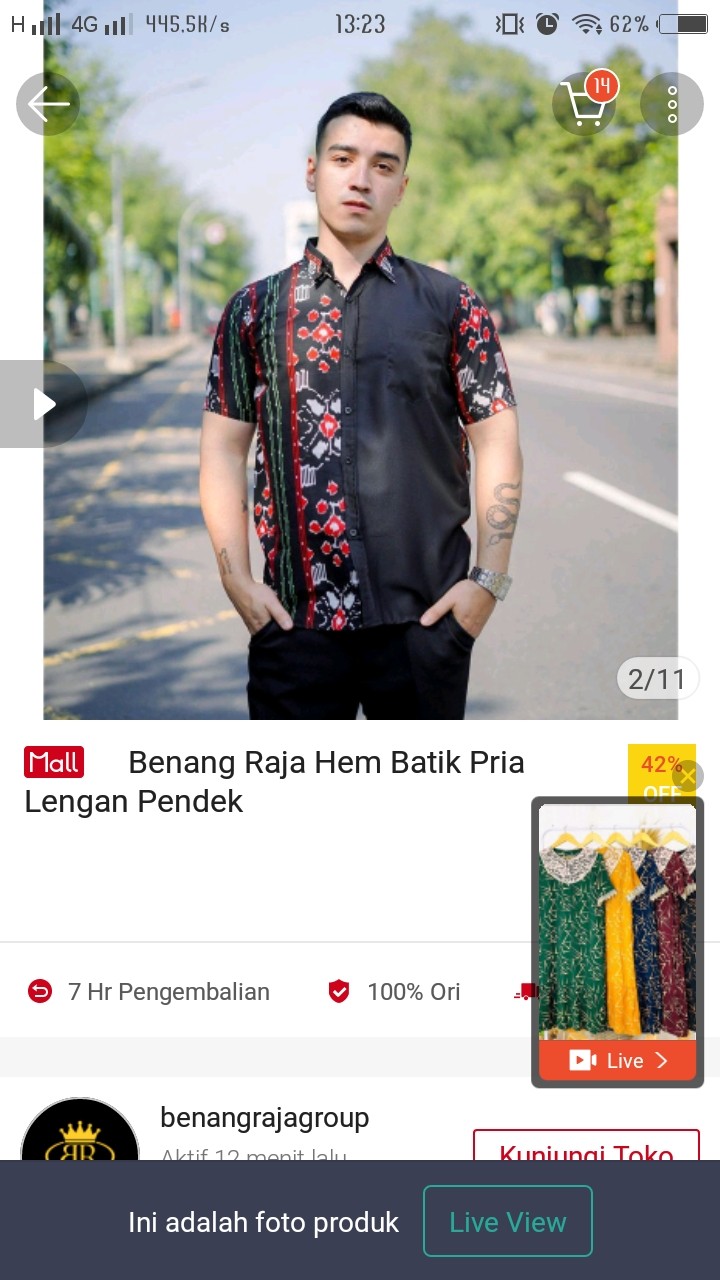Viewport: 720px width, 1280px height.
Task: Tap the 42% OFF discount badge
Action: (655, 766)
